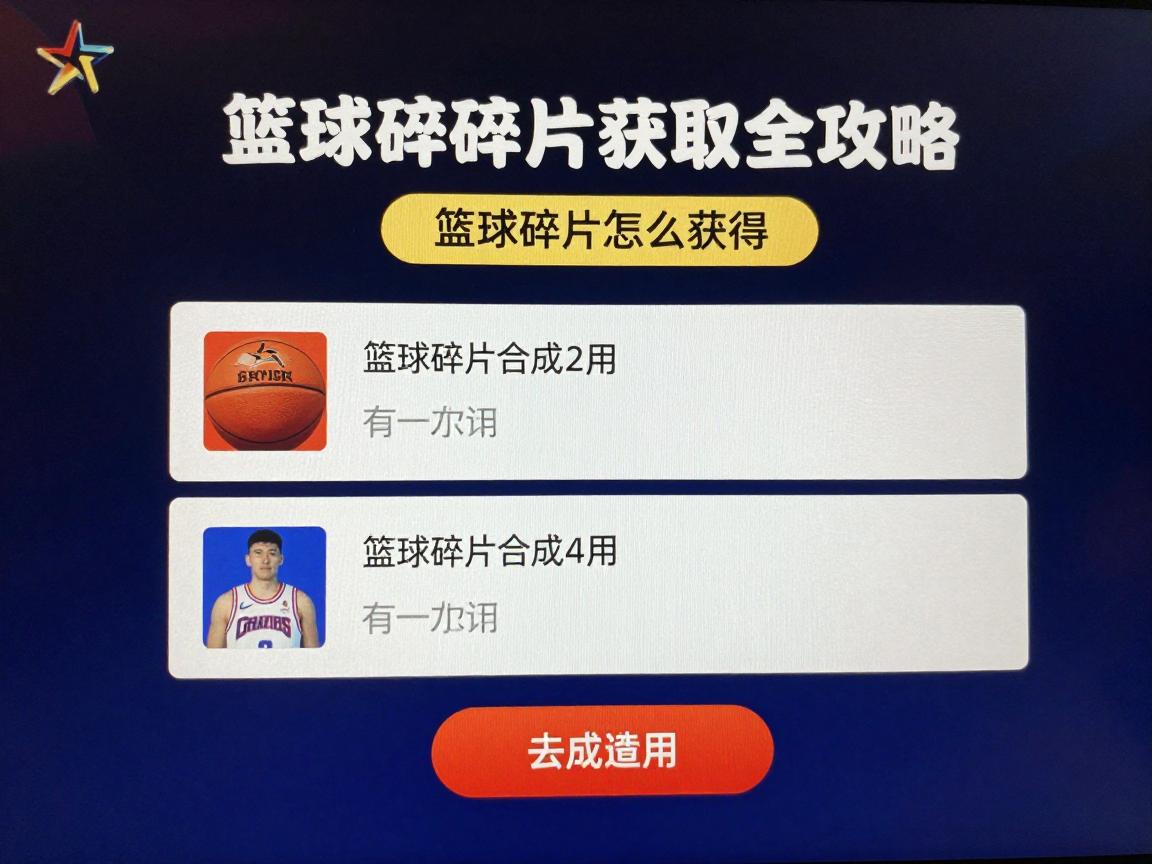Tap the red 去成造用 button
Image resolution: width=1152 pixels, height=864 pixels.
coord(602,751)
